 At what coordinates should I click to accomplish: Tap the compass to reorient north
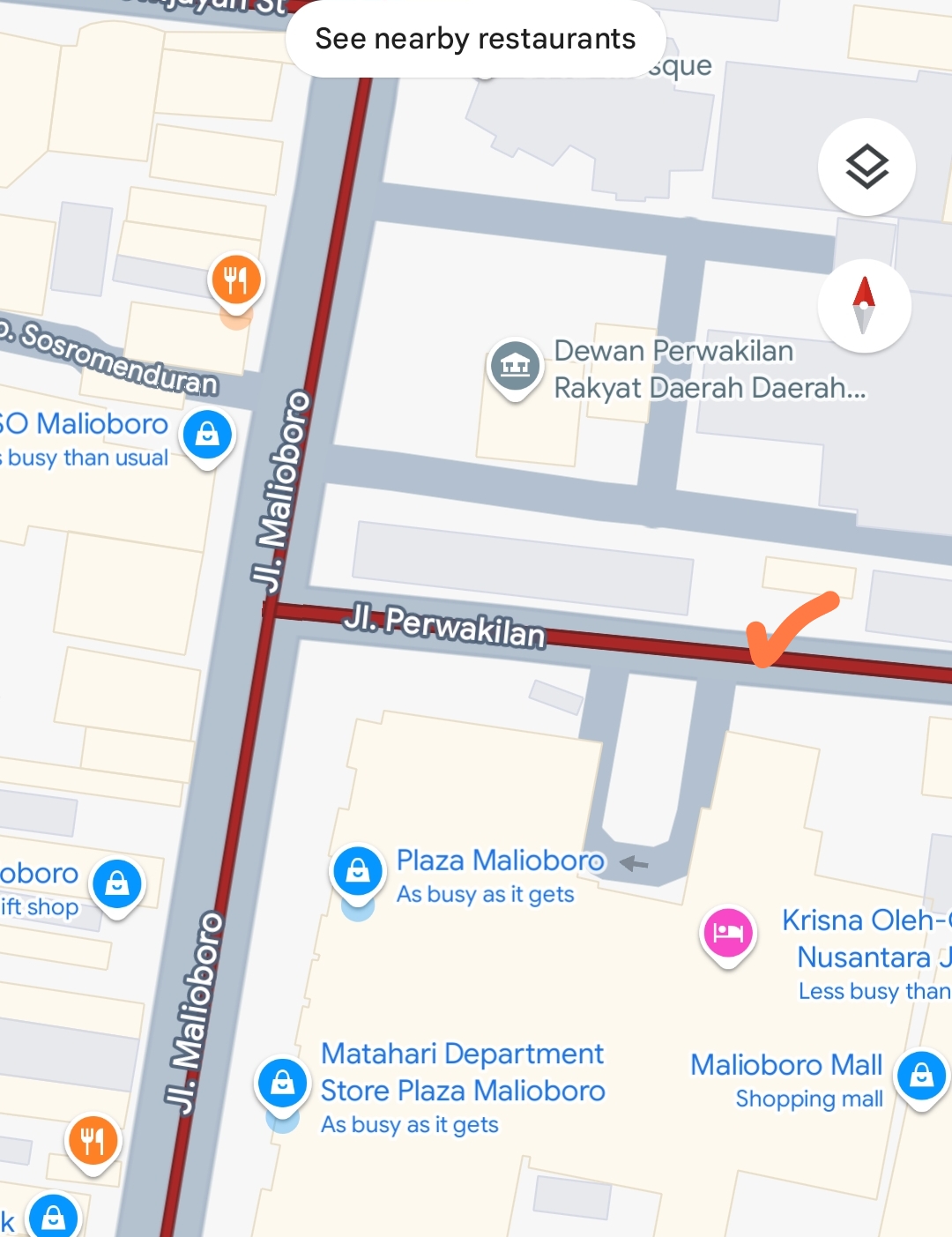(864, 305)
